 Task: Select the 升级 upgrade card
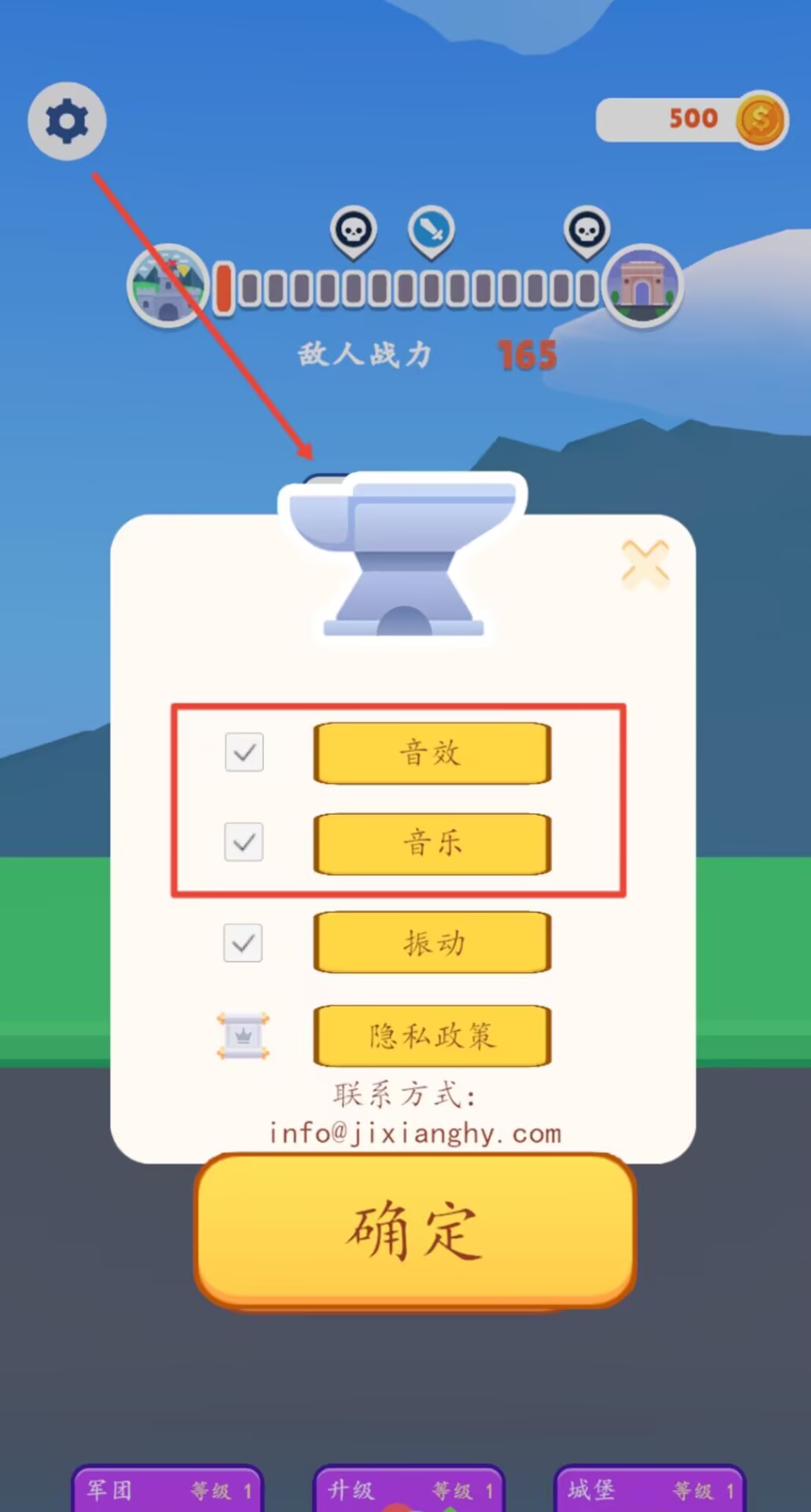409,1490
